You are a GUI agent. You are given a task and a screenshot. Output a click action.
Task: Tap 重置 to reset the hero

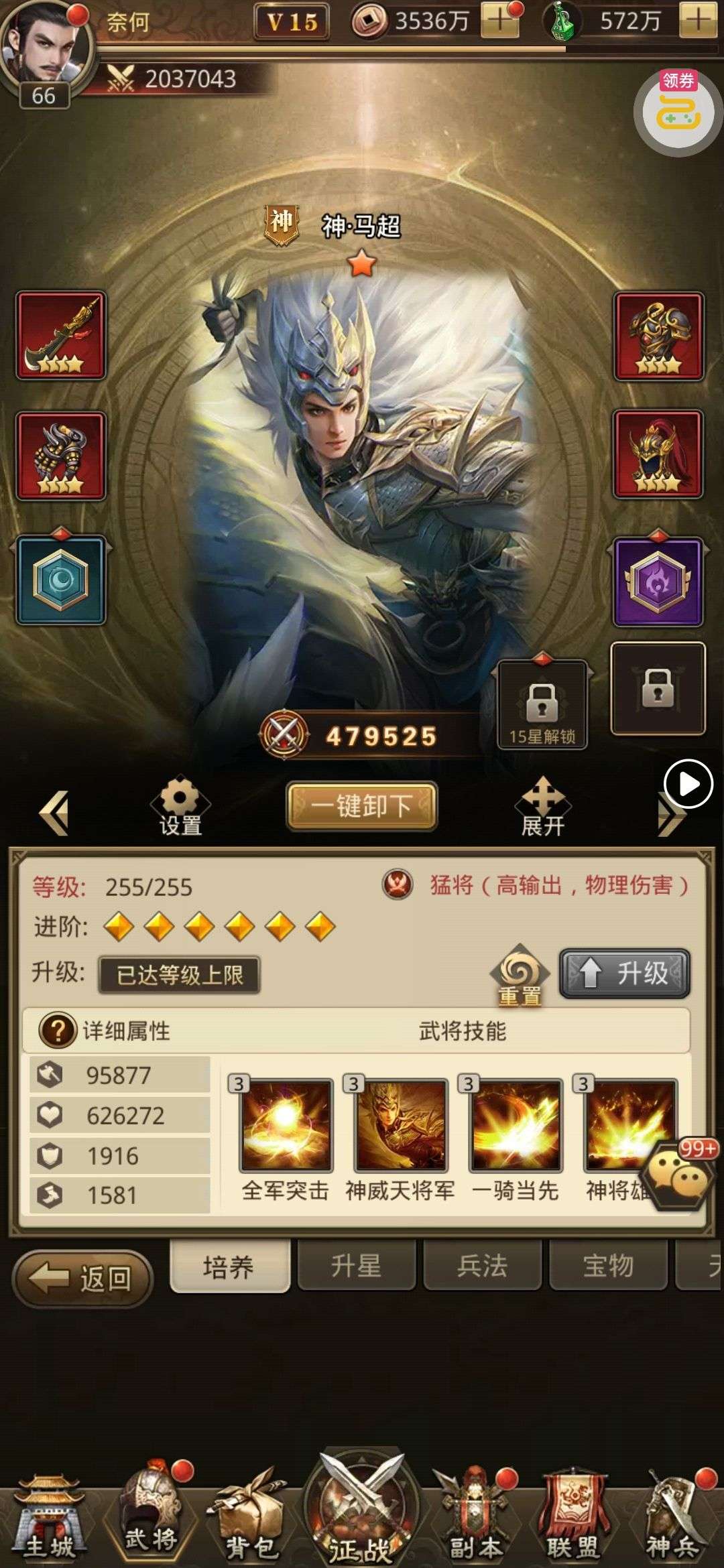point(520,976)
